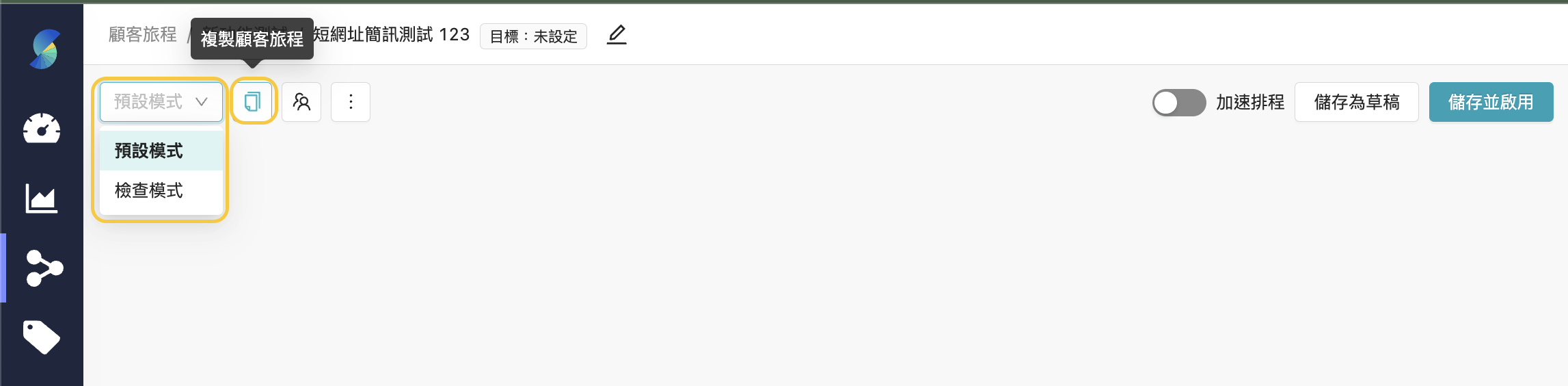The width and height of the screenshot is (1568, 386).
Task: Open the three-dot overflow menu
Action: (x=351, y=102)
